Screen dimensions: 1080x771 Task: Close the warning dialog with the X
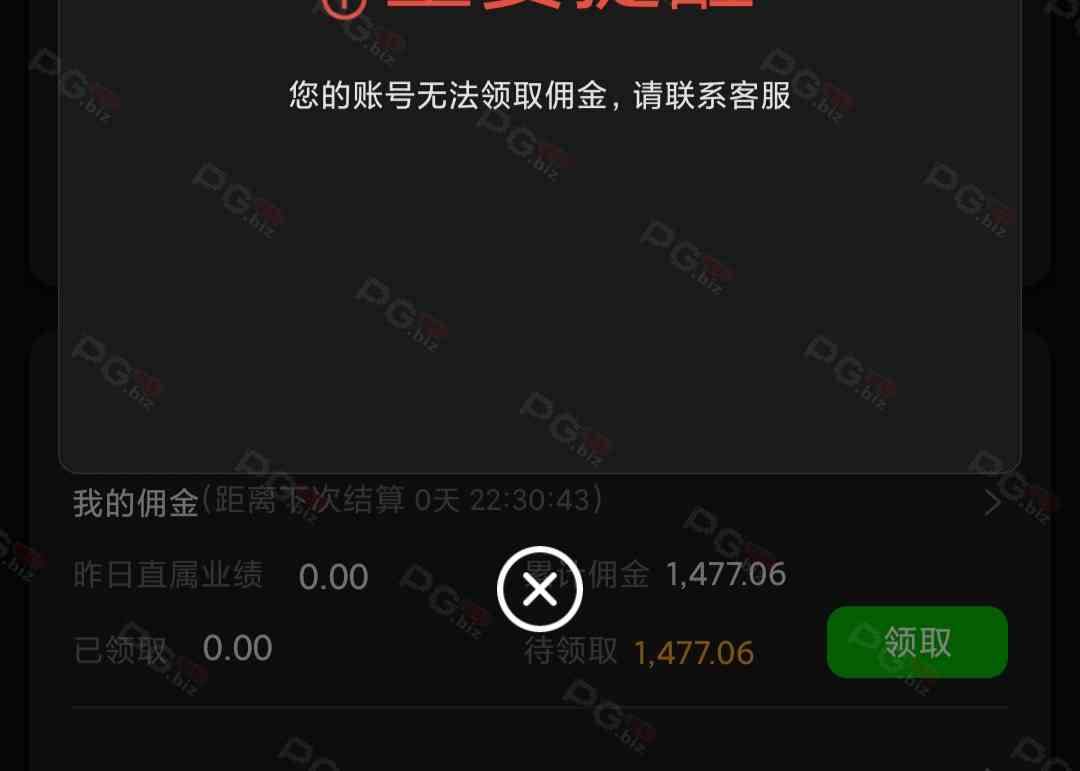(540, 590)
